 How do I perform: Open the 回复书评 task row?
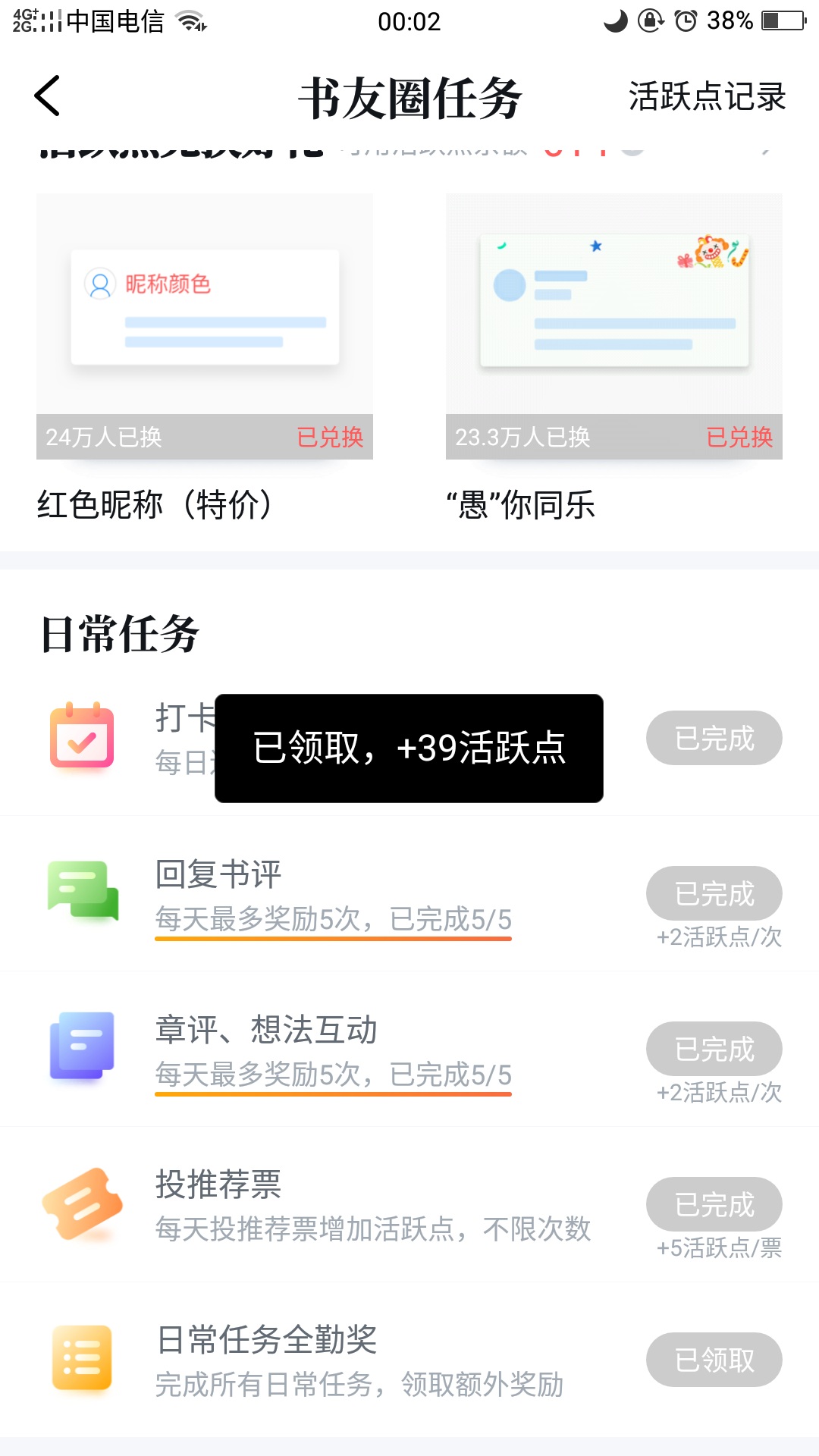point(409,894)
